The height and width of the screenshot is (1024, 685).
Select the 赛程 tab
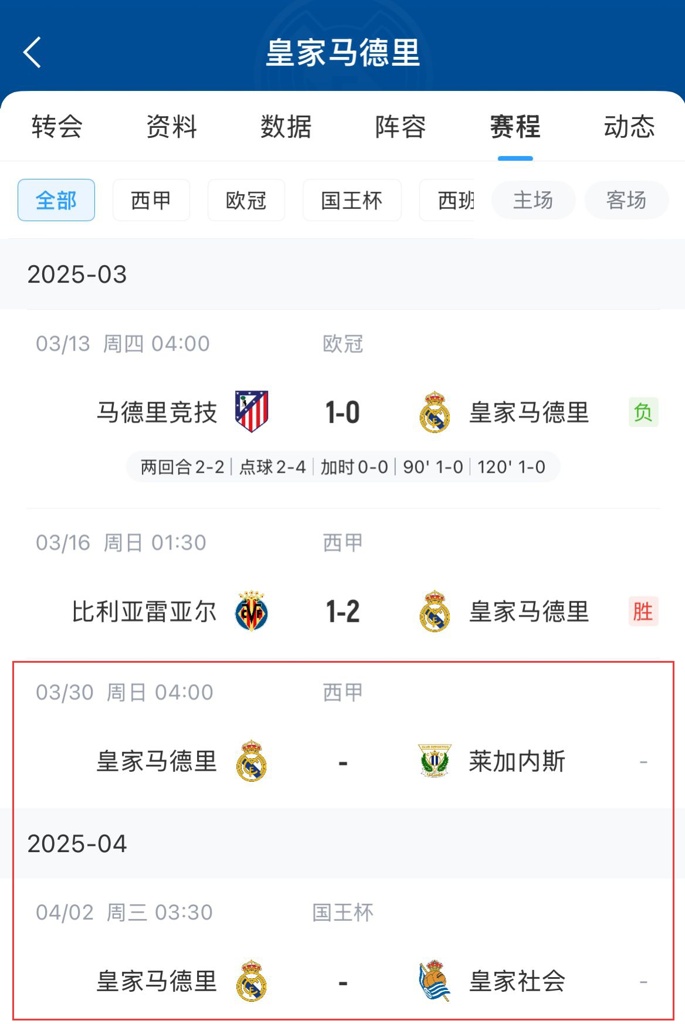pyautogui.click(x=515, y=127)
